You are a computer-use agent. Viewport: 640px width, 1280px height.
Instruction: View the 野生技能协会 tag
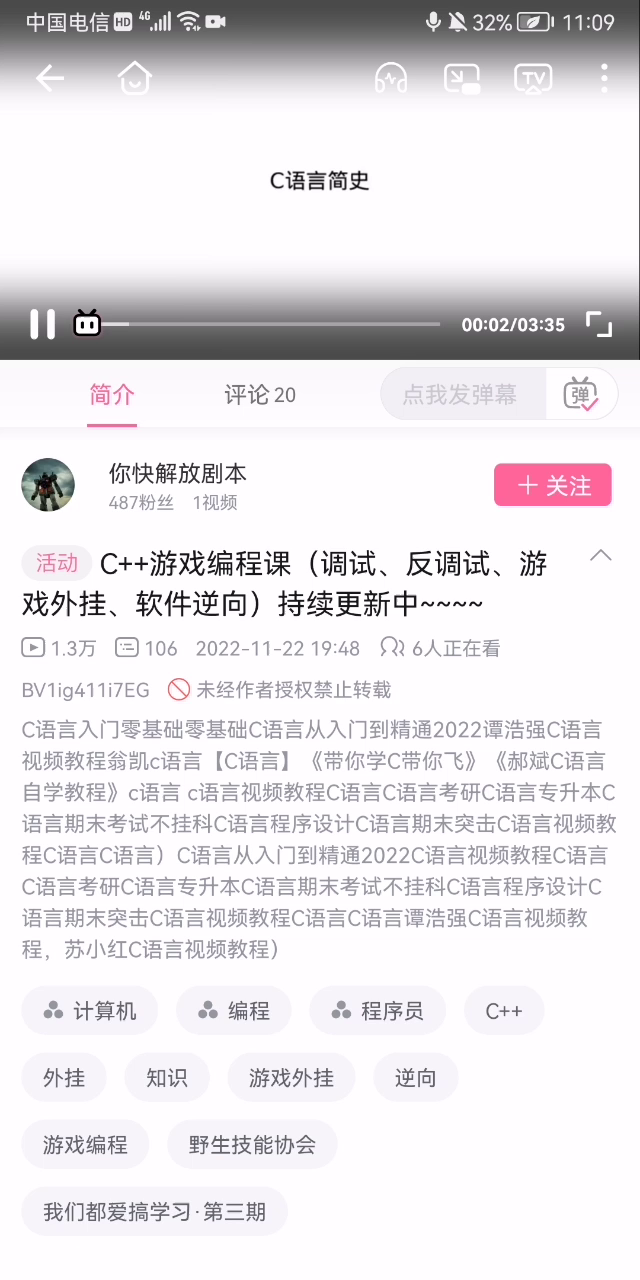click(x=252, y=1145)
